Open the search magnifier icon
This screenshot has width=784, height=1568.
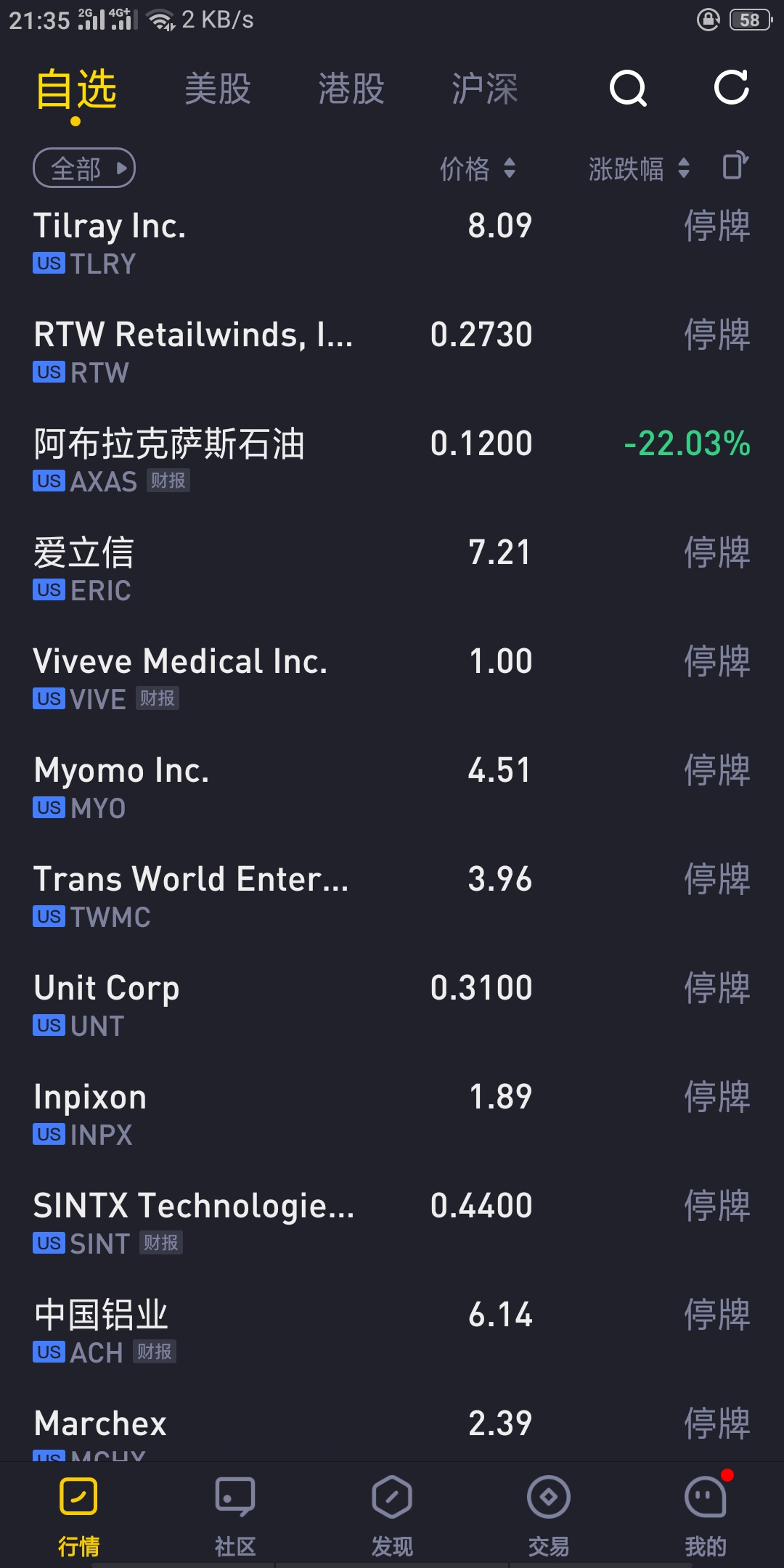628,89
